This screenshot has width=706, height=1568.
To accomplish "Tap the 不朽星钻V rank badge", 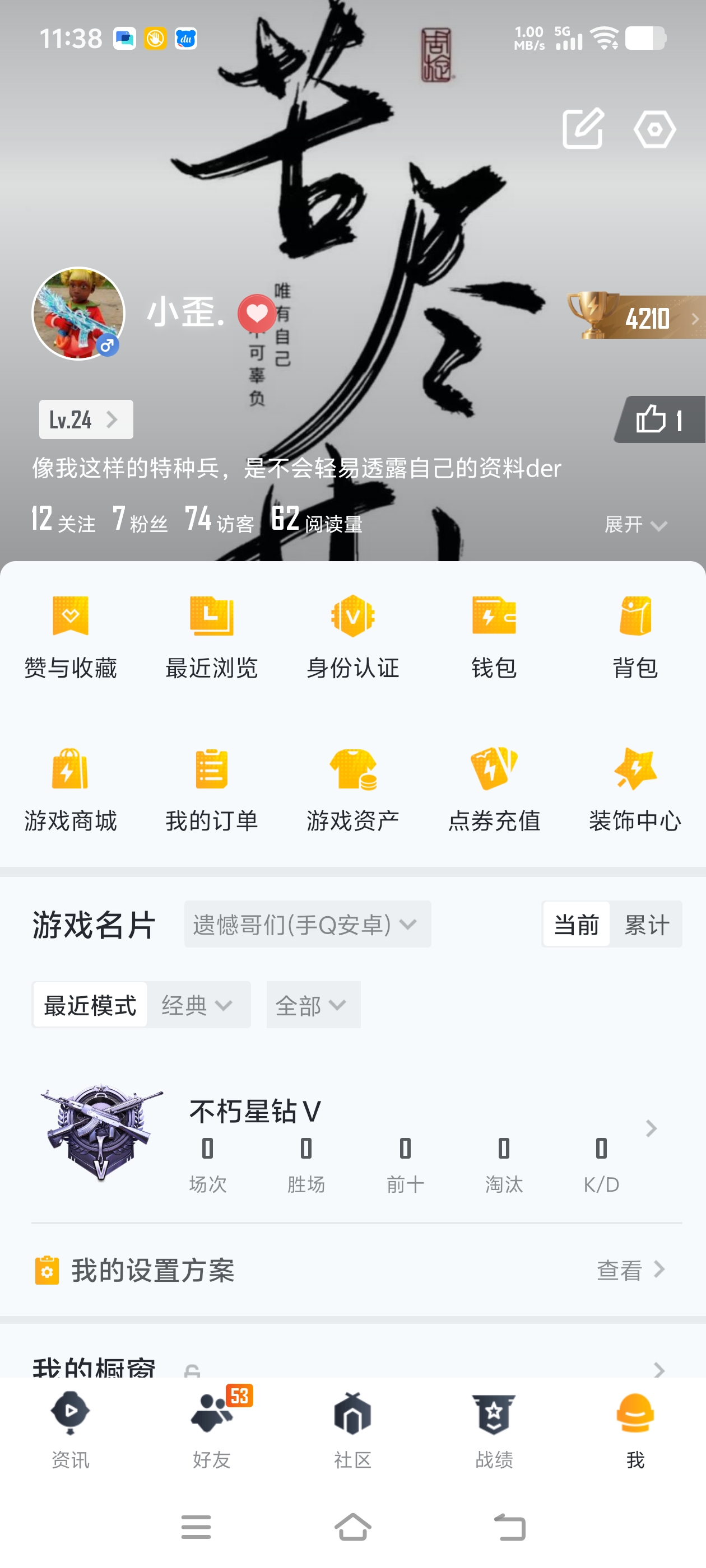I will coord(100,1129).
